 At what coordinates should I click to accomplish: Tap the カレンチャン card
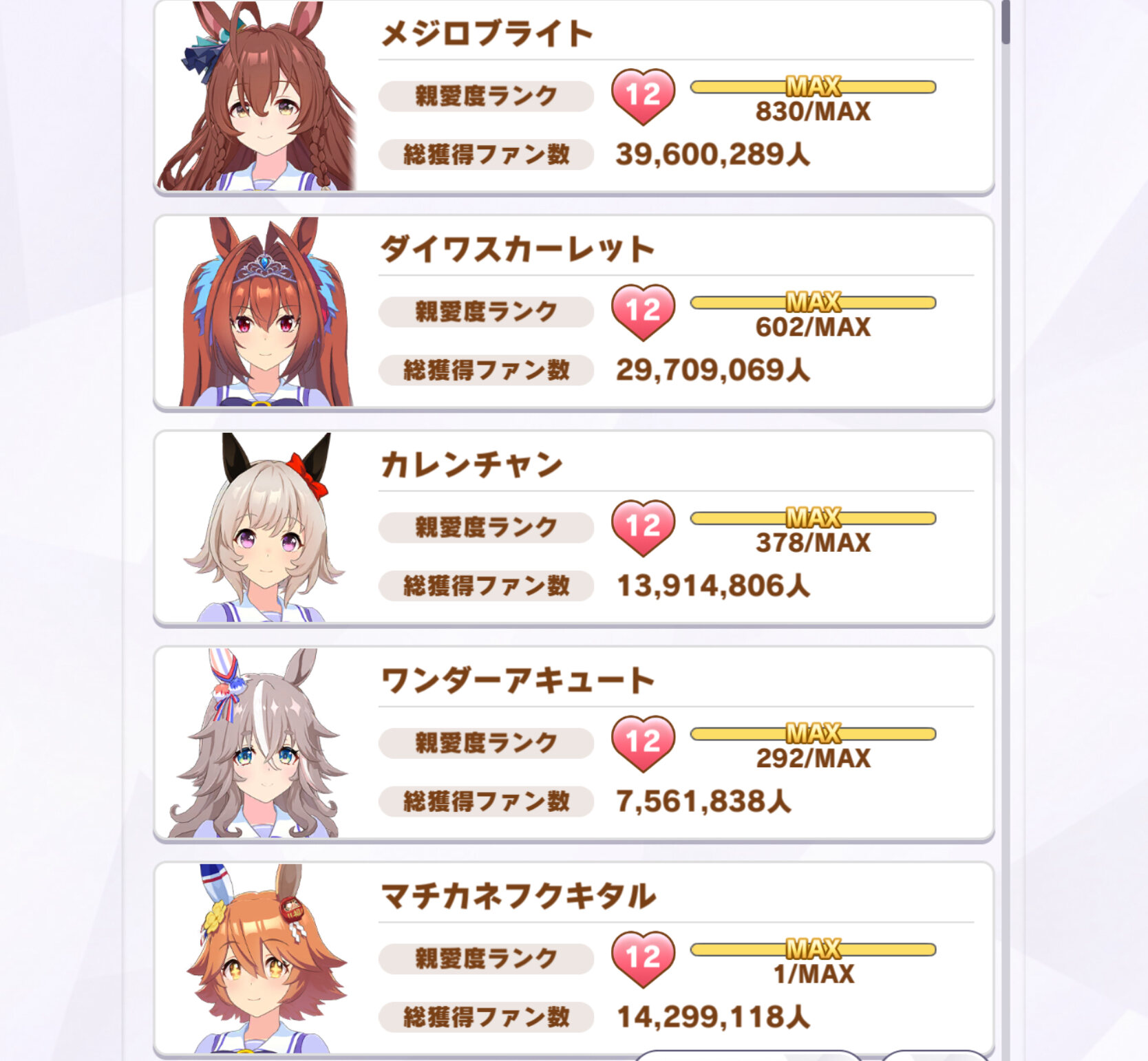point(573,528)
